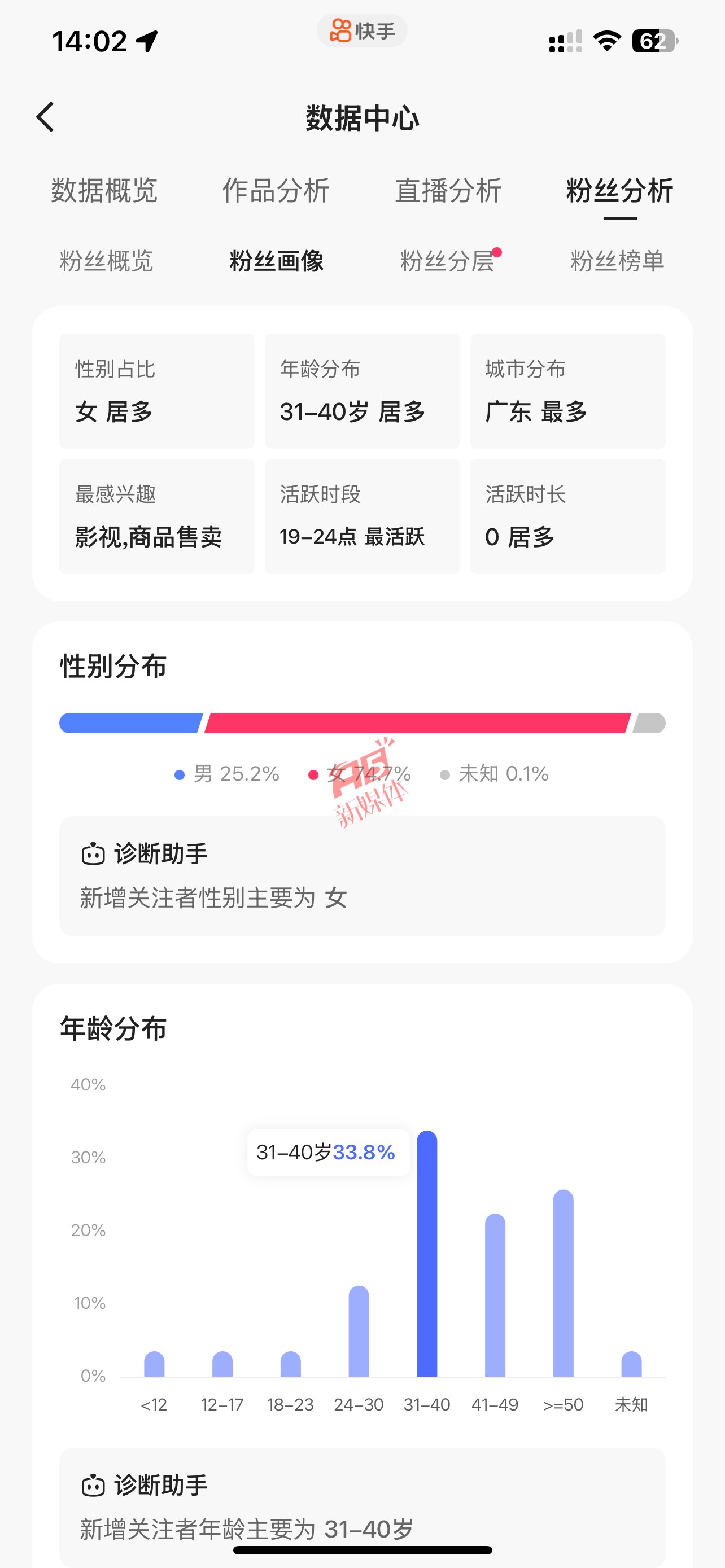Tap the 活跃时段 summary card
Viewport: 725px width, 1568px height.
click(x=362, y=516)
